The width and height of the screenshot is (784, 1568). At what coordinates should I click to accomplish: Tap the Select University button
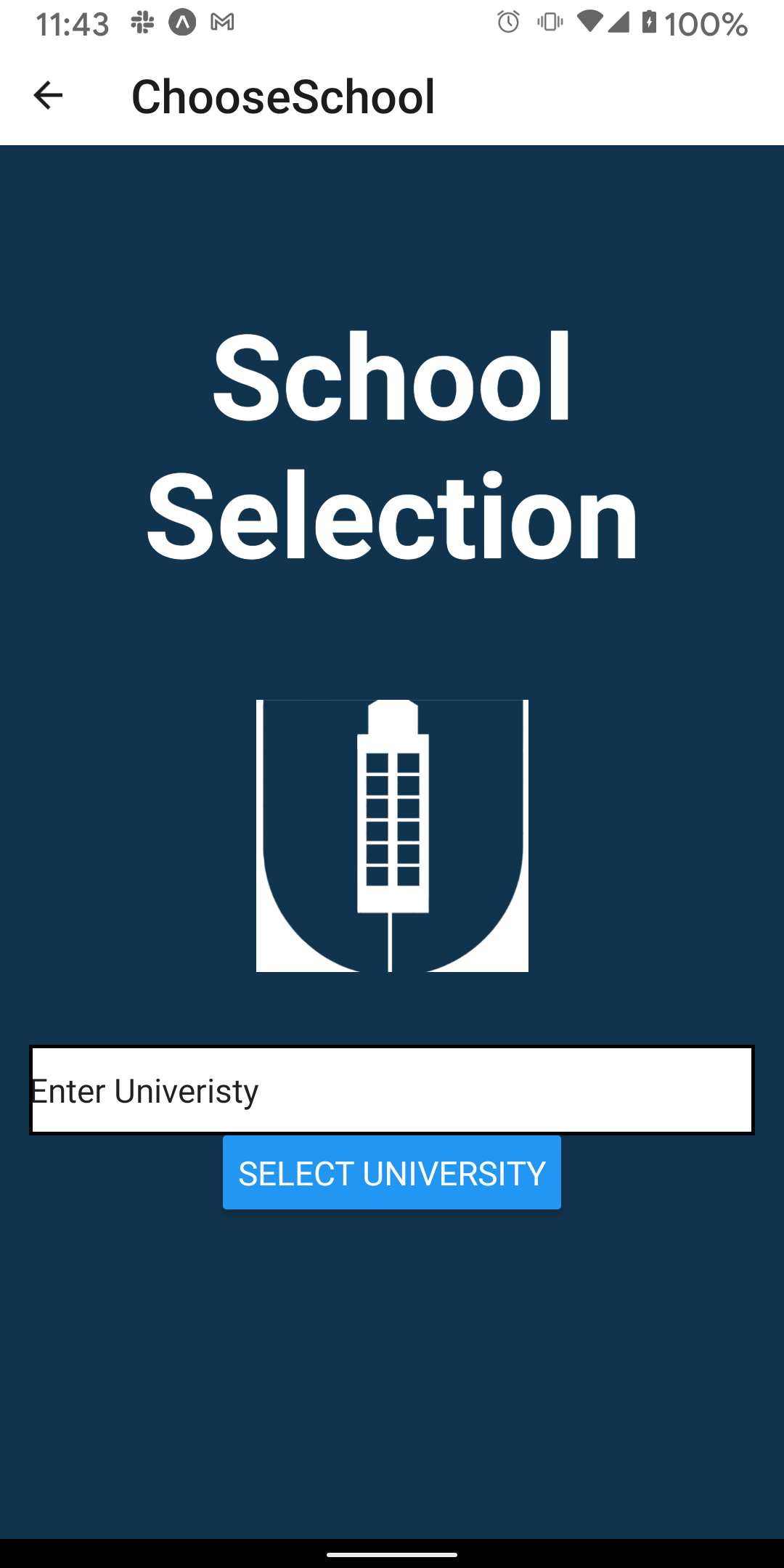(x=392, y=1172)
